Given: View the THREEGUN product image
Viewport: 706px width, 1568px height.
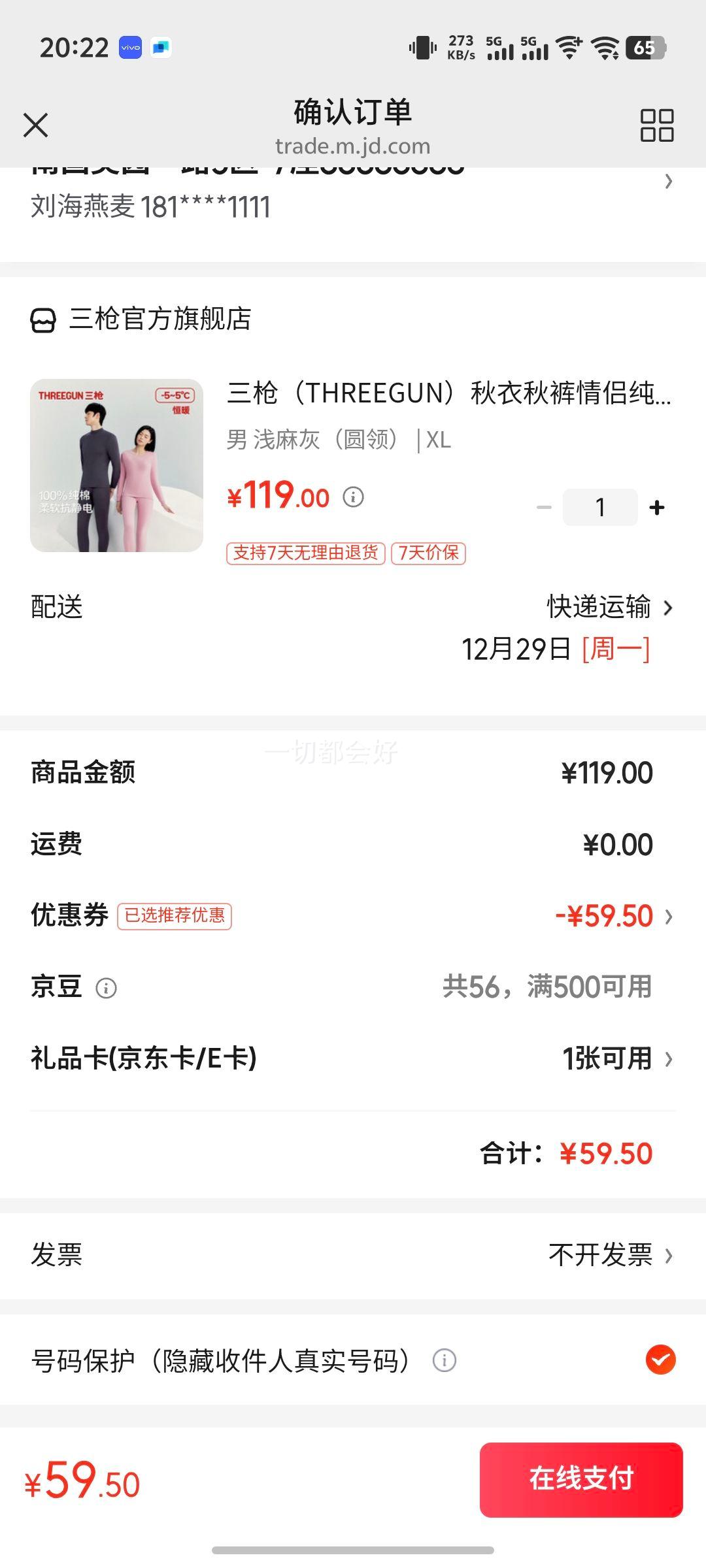Looking at the screenshot, I should pos(116,465).
